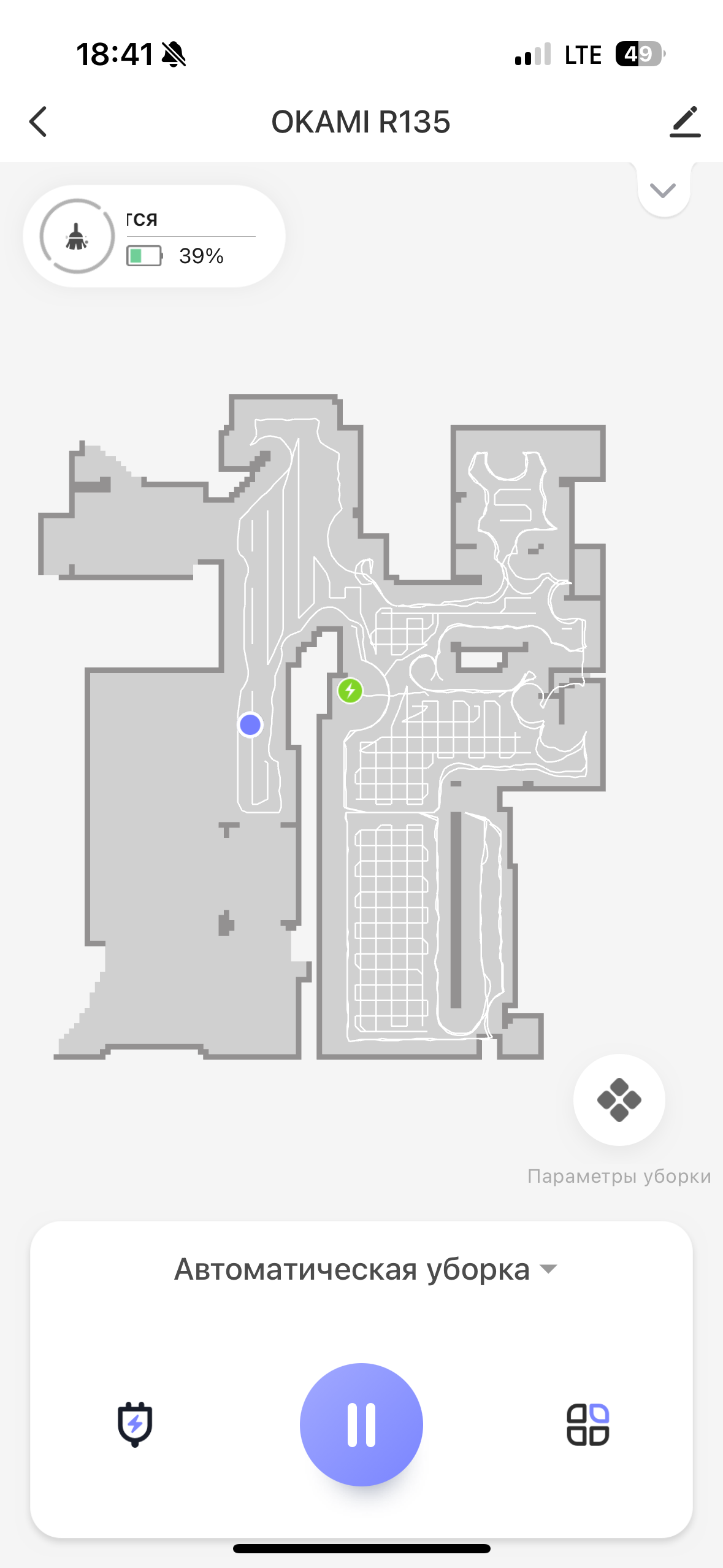Open the room zones grid icon
Viewport: 723px width, 1568px height.
click(587, 1424)
